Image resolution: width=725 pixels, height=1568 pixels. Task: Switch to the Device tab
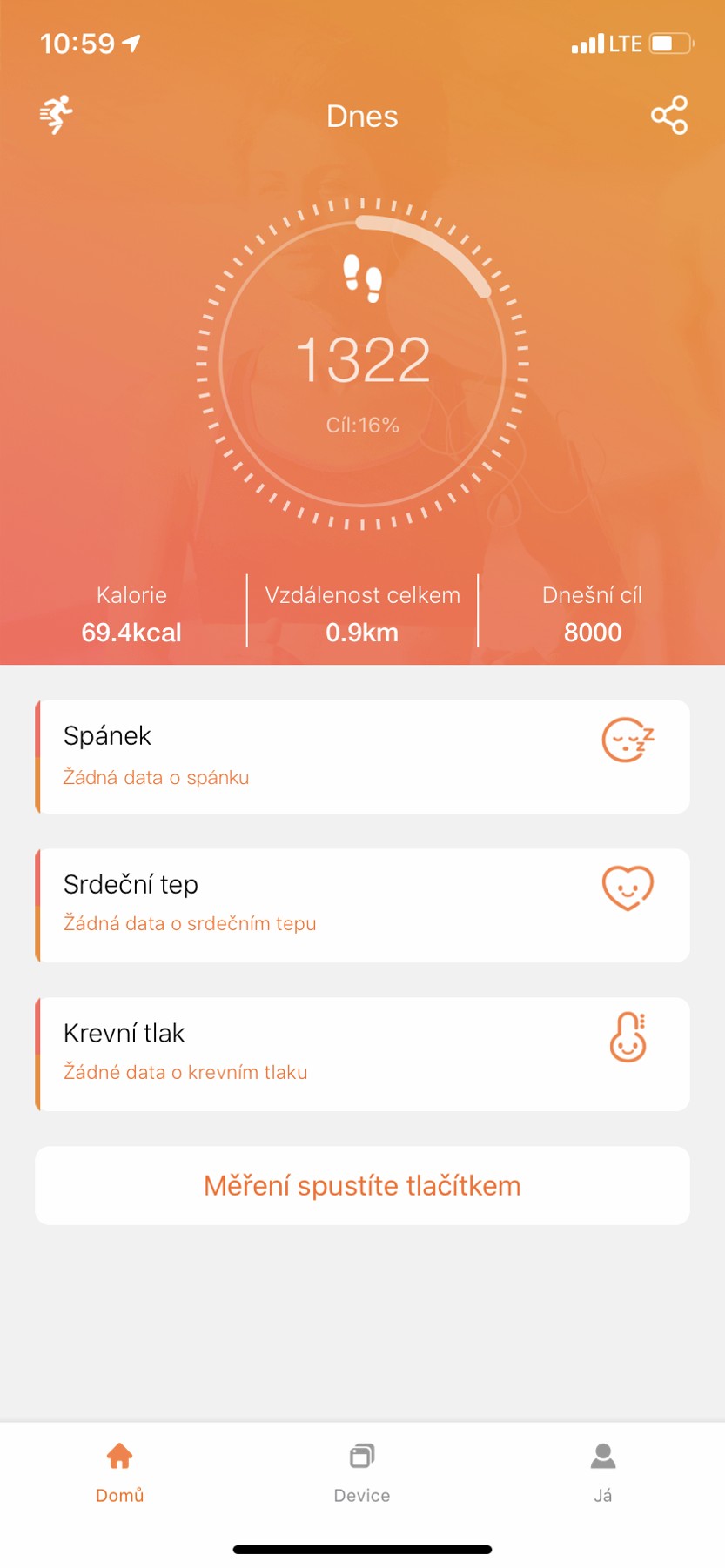tap(362, 1471)
